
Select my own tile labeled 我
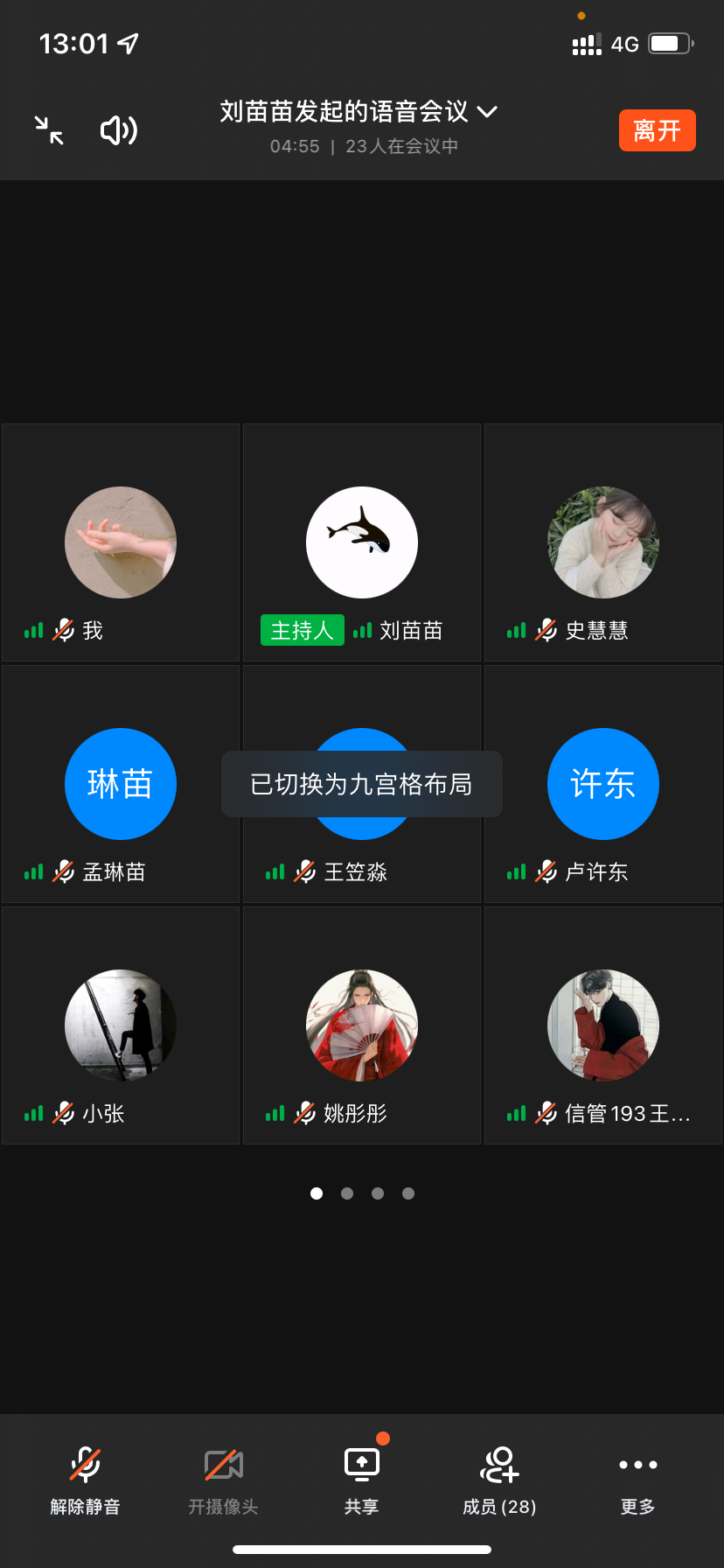121,542
